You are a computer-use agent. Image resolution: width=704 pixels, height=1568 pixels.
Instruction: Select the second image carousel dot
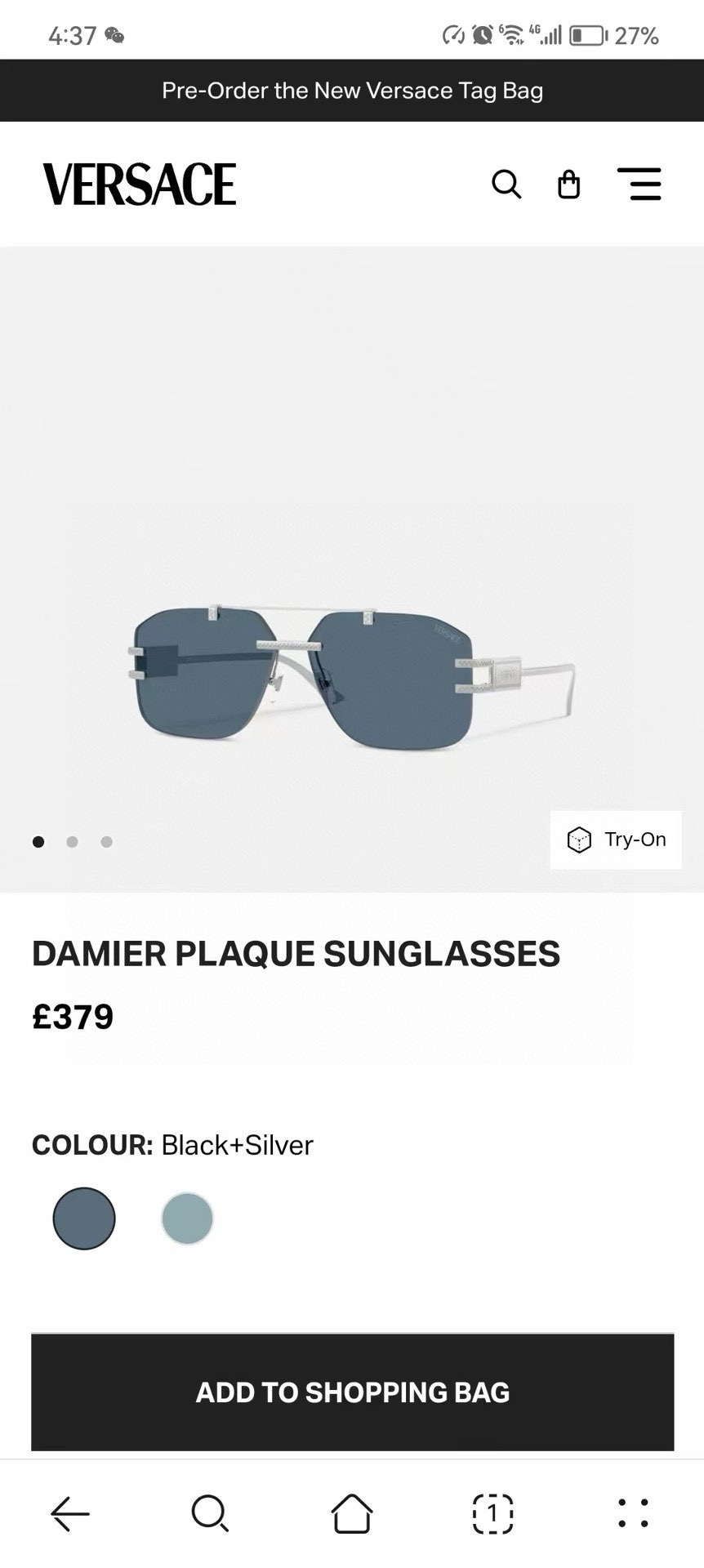point(72,841)
